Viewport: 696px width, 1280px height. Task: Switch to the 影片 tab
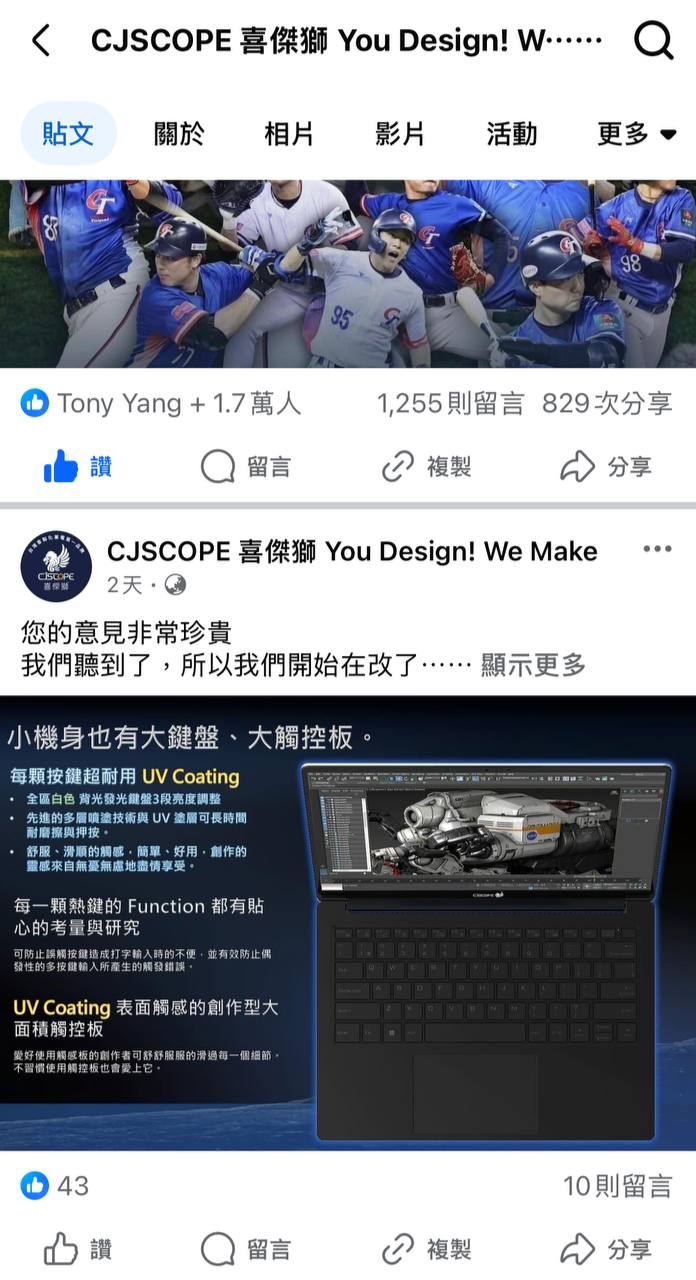[400, 134]
